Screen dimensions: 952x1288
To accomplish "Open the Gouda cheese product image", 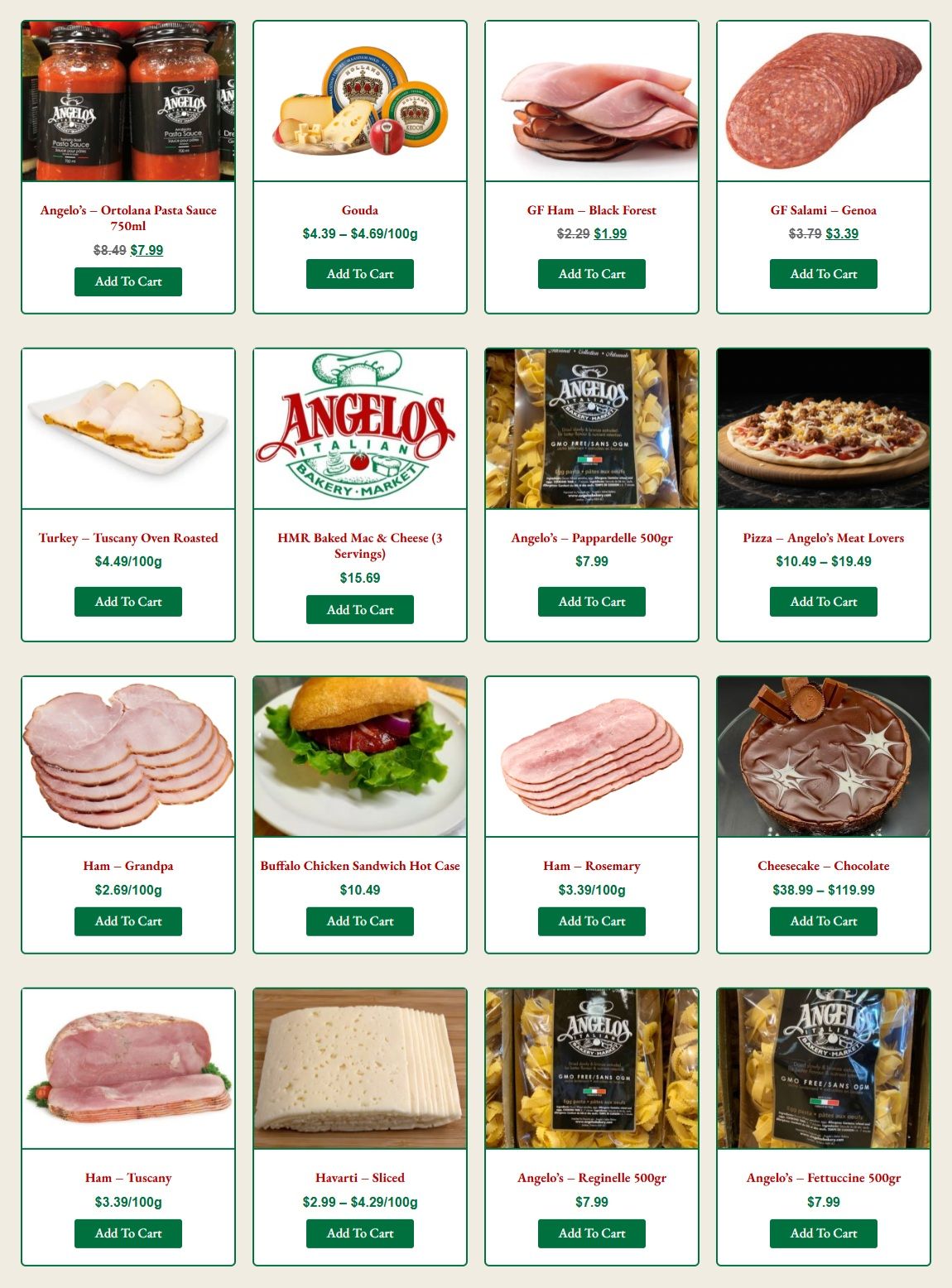I will tap(360, 101).
